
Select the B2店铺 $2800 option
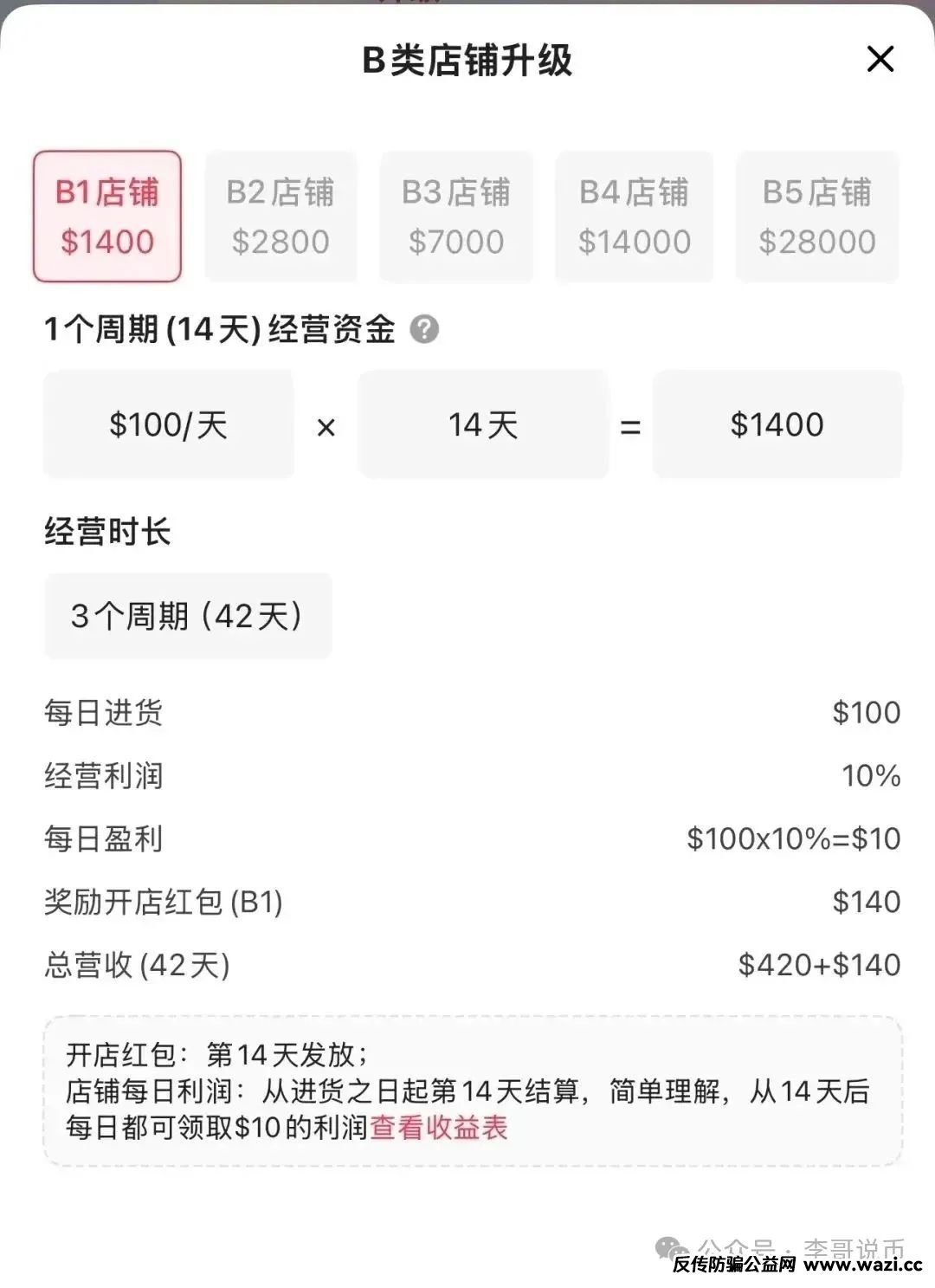280,217
